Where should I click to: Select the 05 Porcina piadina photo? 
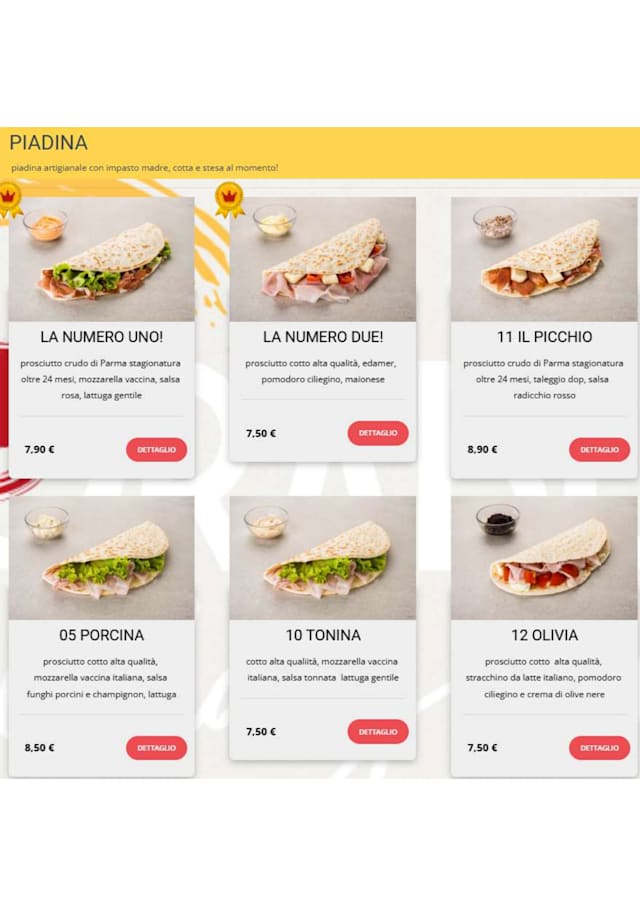click(102, 558)
